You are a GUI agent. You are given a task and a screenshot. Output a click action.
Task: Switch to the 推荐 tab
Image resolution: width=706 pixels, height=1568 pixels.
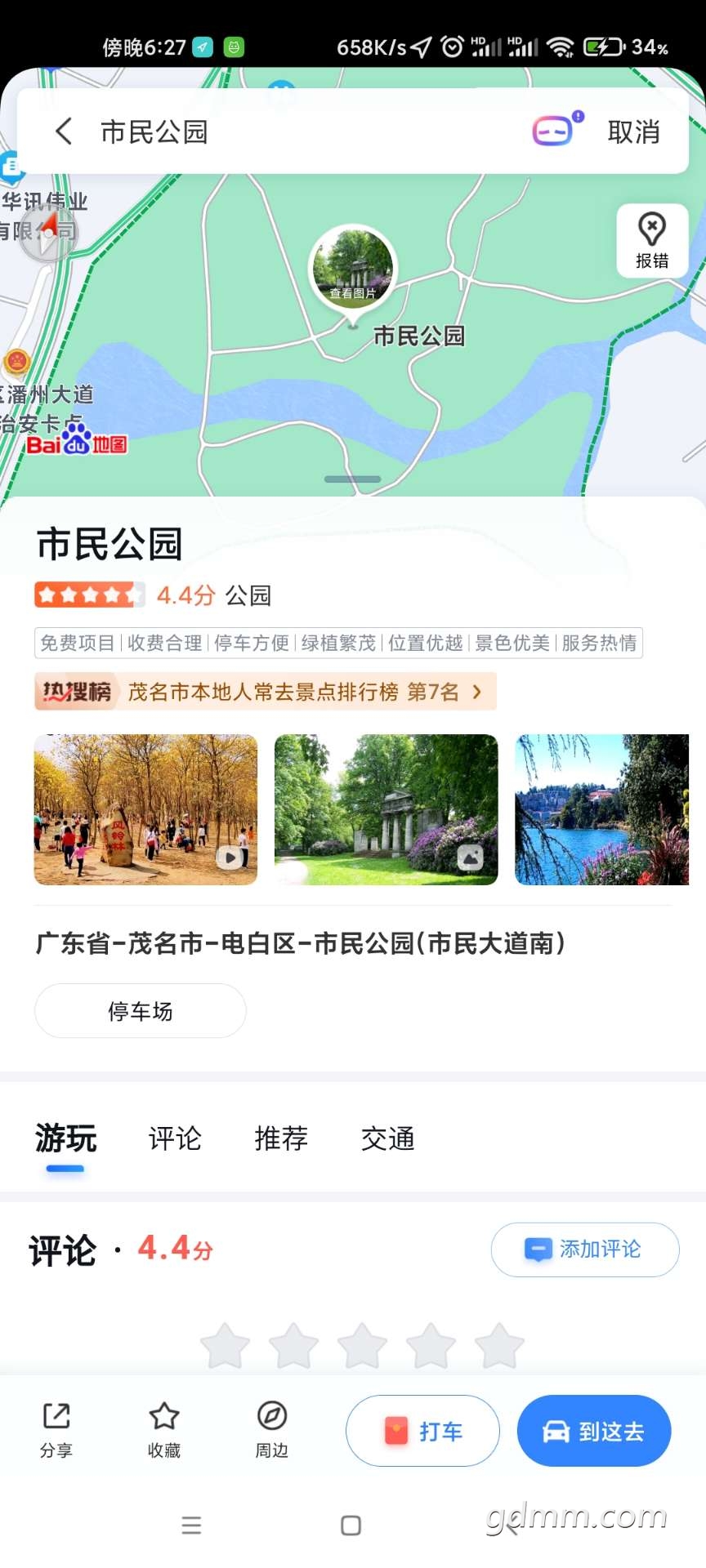click(281, 1138)
